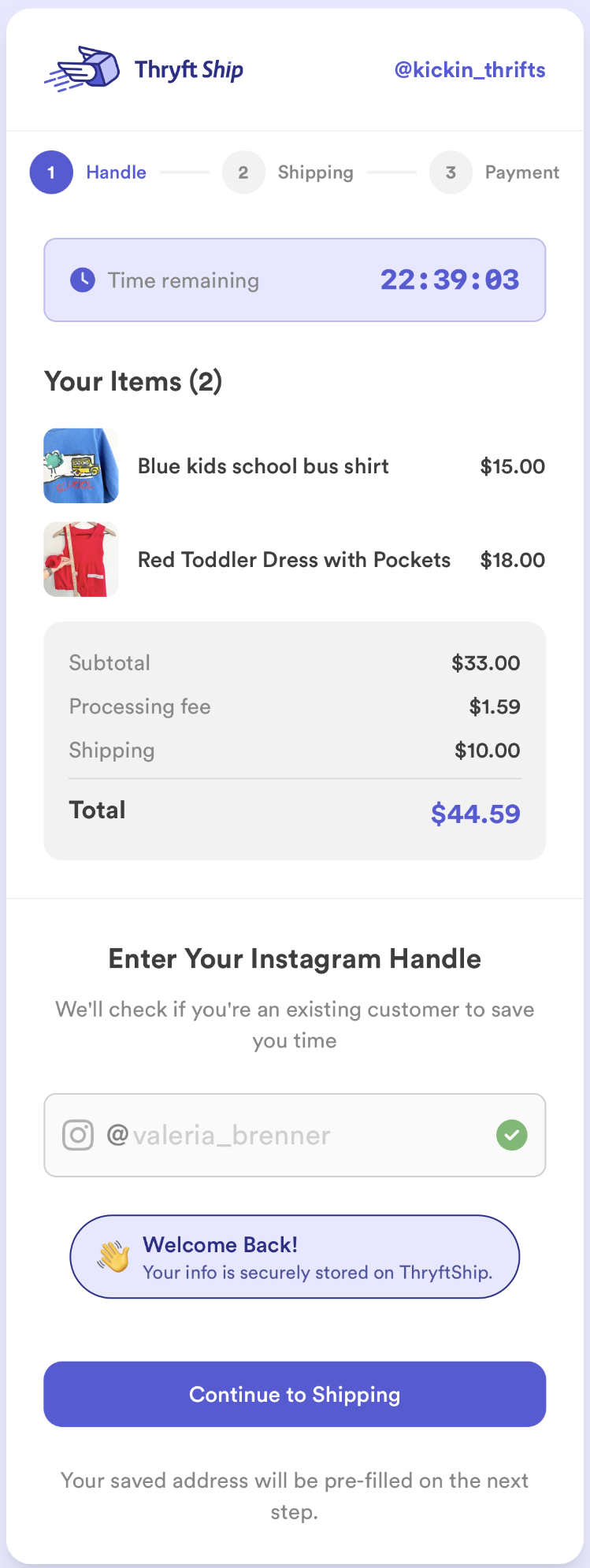Select the Blue kids school bus shirt thumbnail
Viewport: 590px width, 1568px height.
point(80,465)
